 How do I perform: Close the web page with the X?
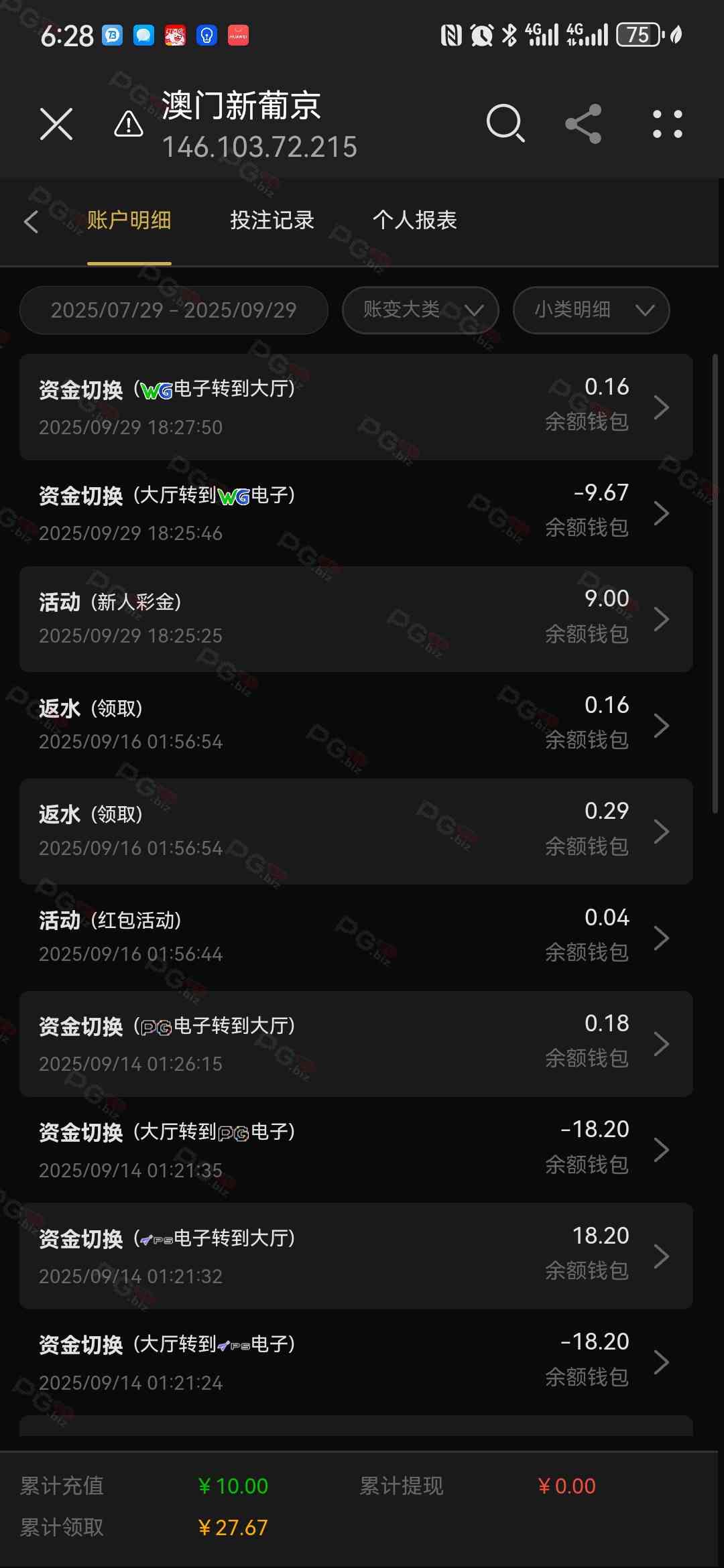click(56, 124)
